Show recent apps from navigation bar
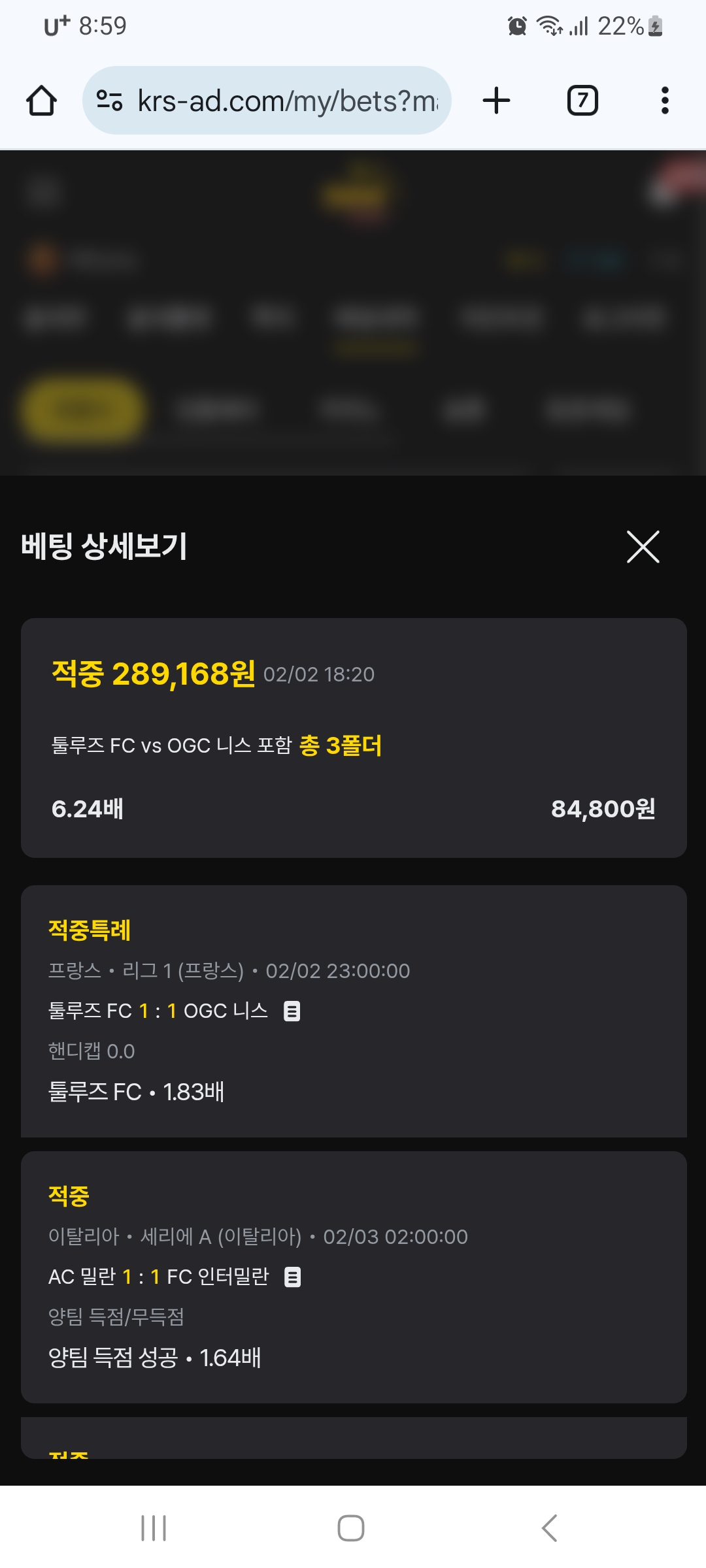Viewport: 706px width, 1568px height. tap(154, 1528)
